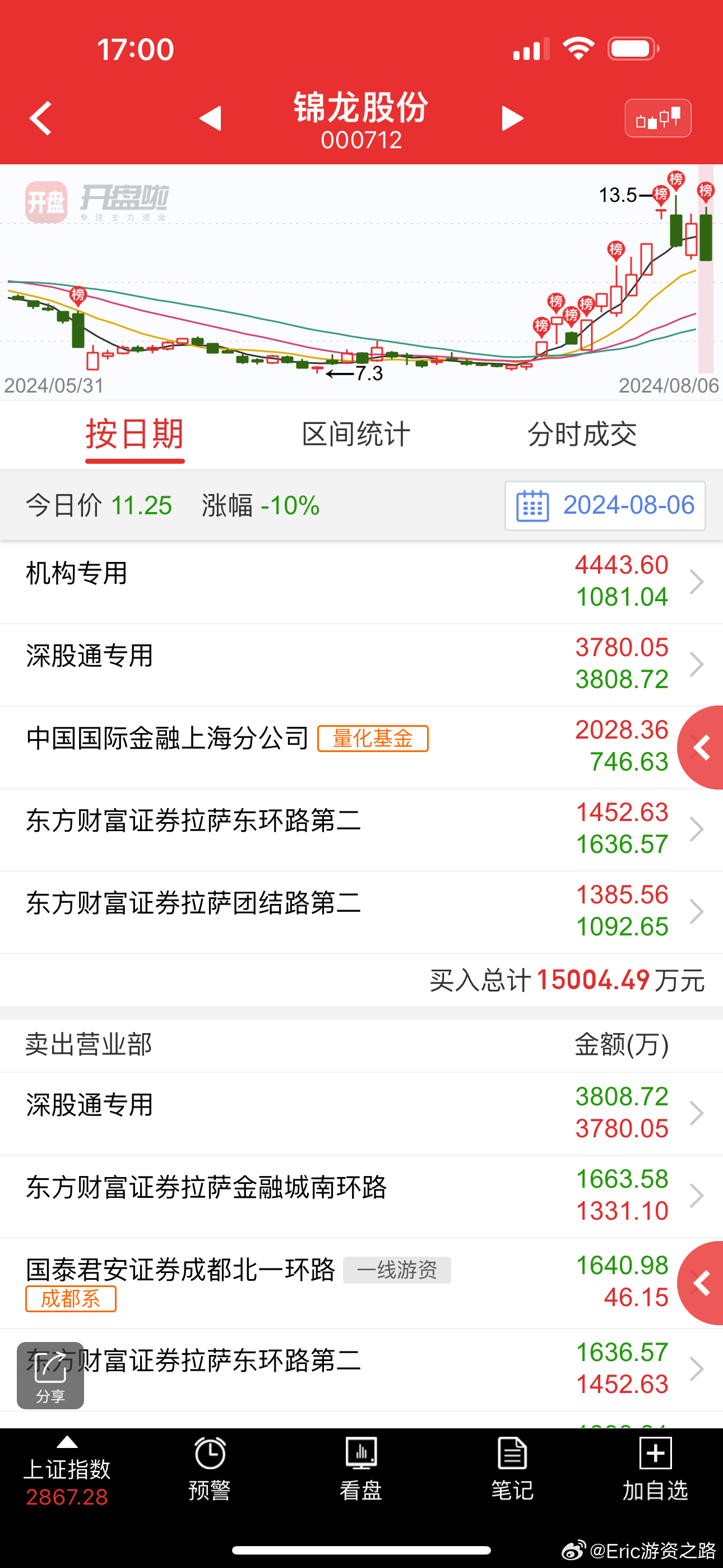
Task: Tap the 成都系 tag
Action: point(70,1298)
